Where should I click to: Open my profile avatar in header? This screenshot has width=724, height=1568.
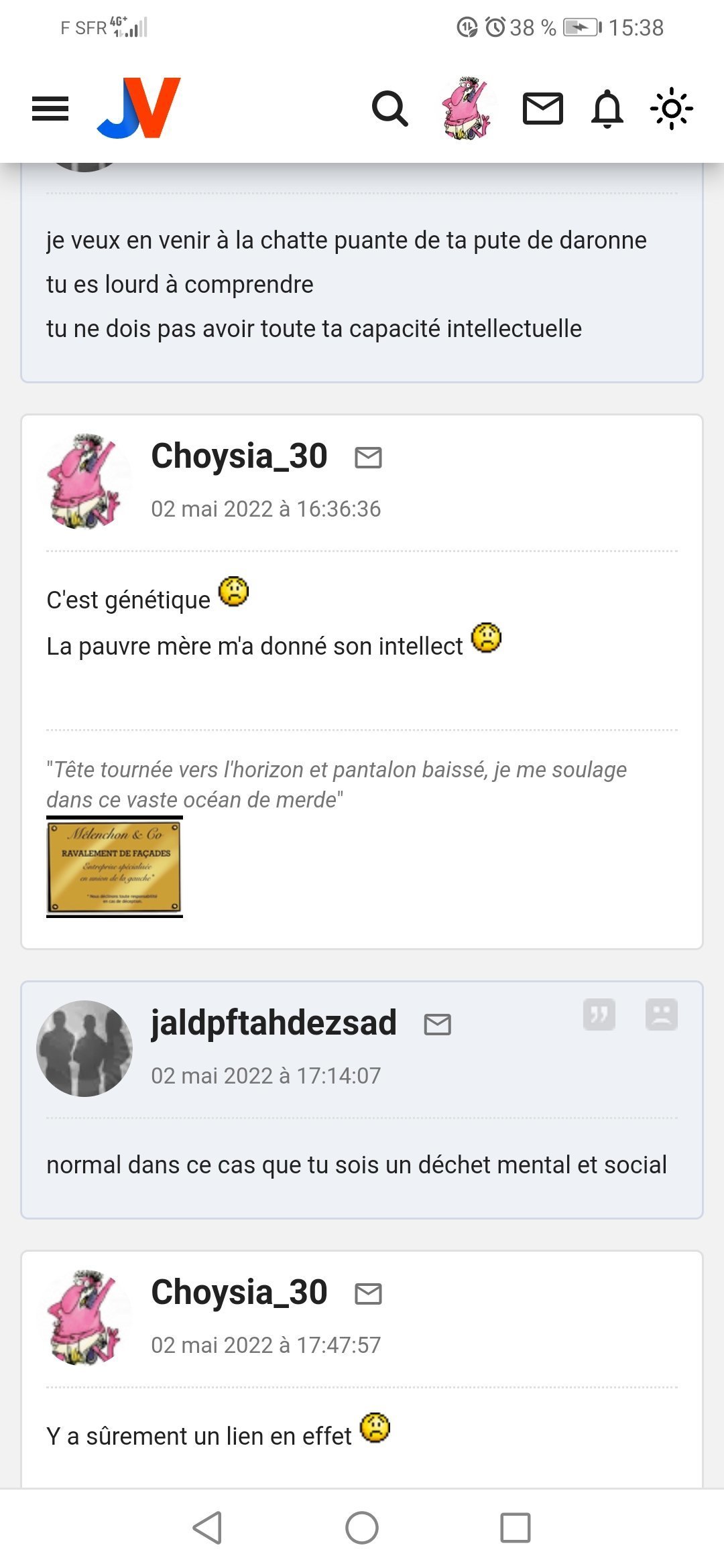pyautogui.click(x=466, y=109)
